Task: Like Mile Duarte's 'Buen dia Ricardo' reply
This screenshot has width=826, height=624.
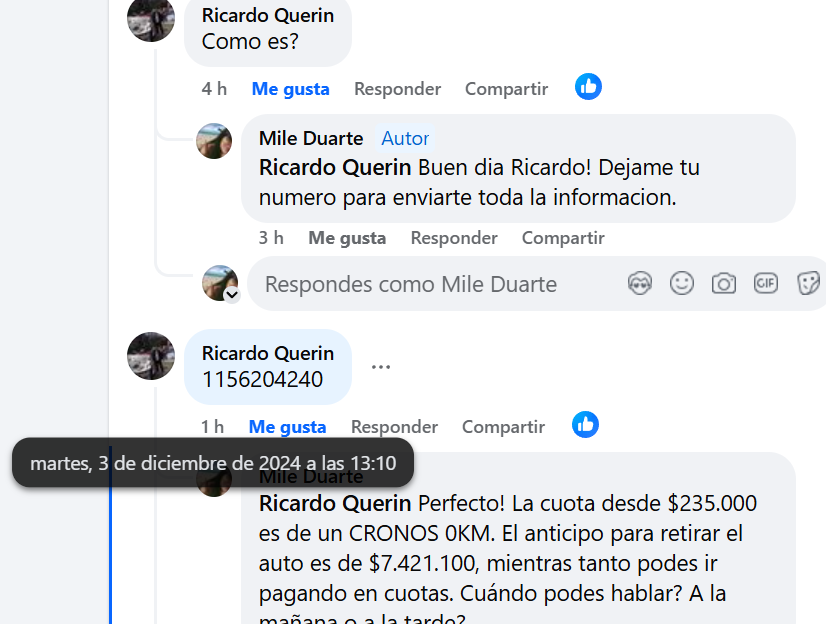Action: tap(347, 238)
